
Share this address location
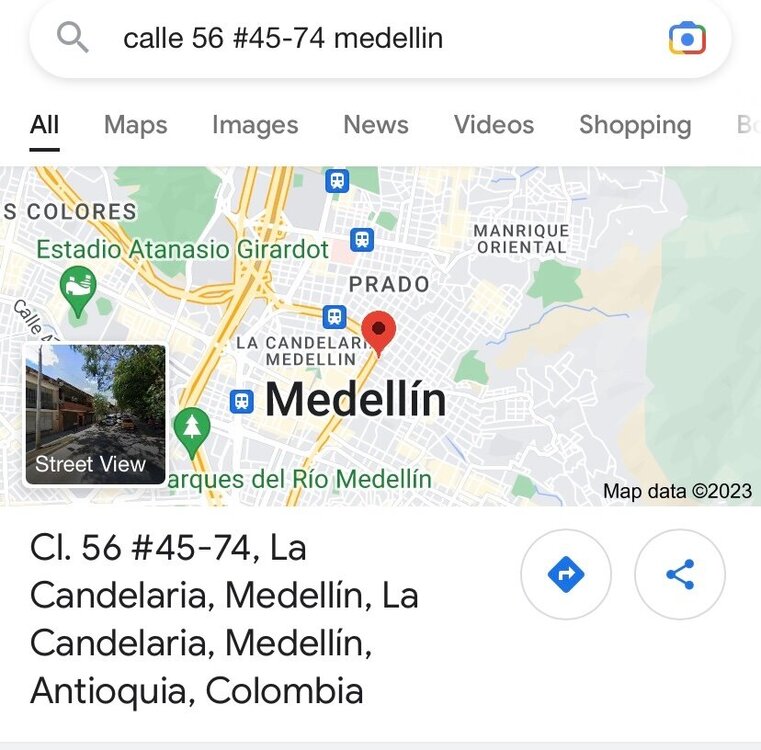pos(680,575)
